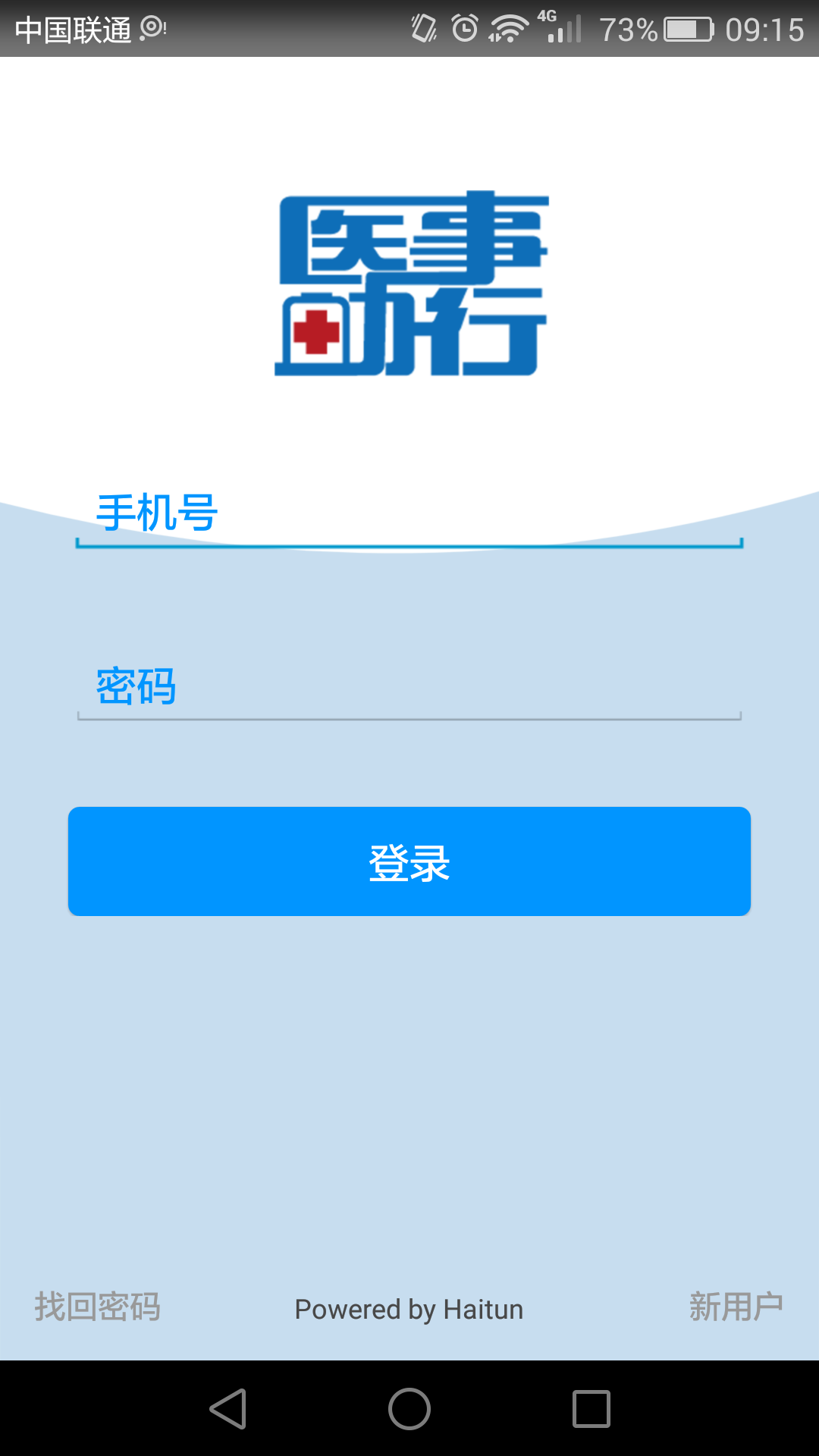The width and height of the screenshot is (819, 1456).
Task: Click the 09:15 clock in status bar
Action: tap(766, 25)
